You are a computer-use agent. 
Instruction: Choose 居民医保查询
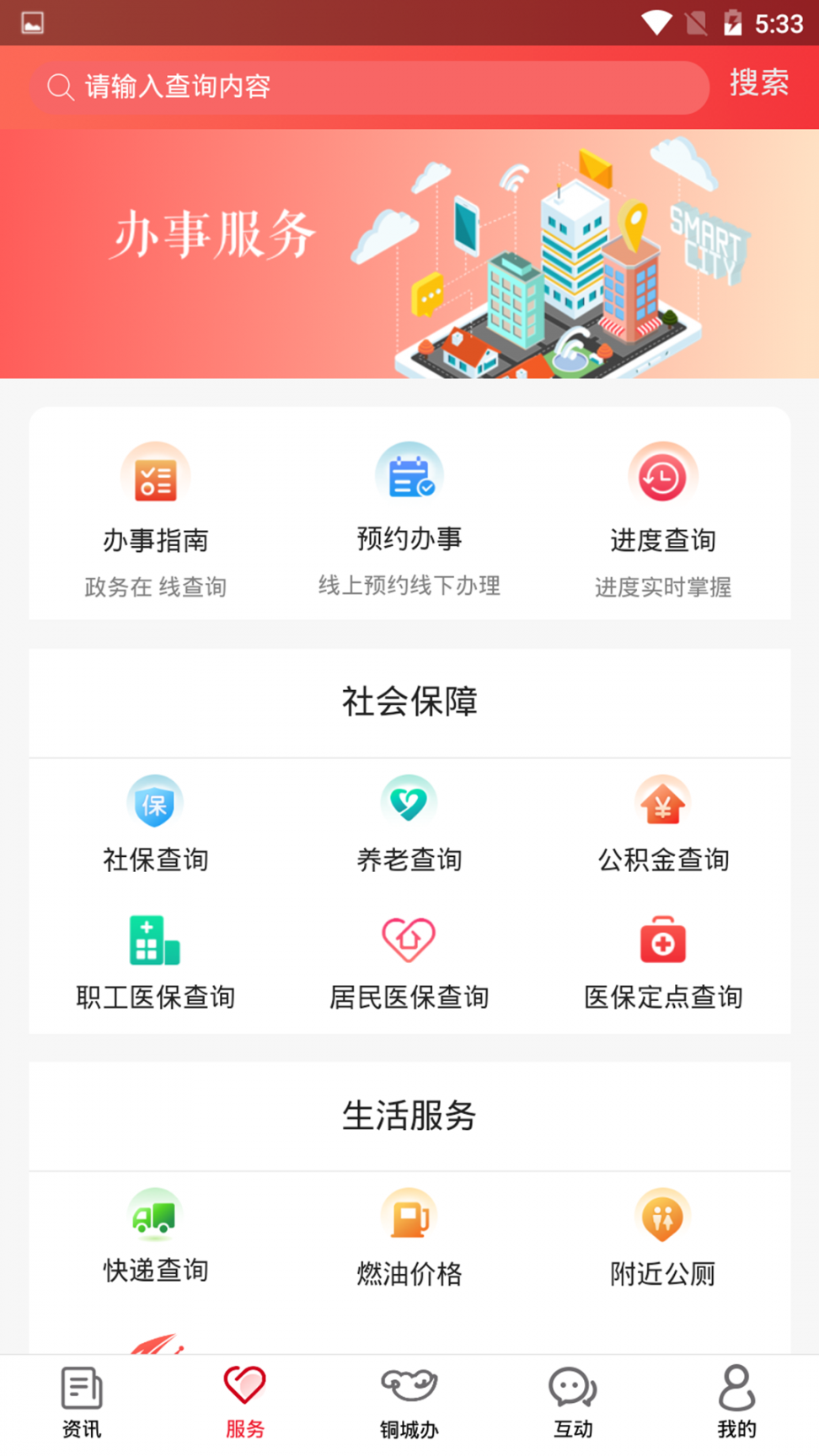click(409, 962)
